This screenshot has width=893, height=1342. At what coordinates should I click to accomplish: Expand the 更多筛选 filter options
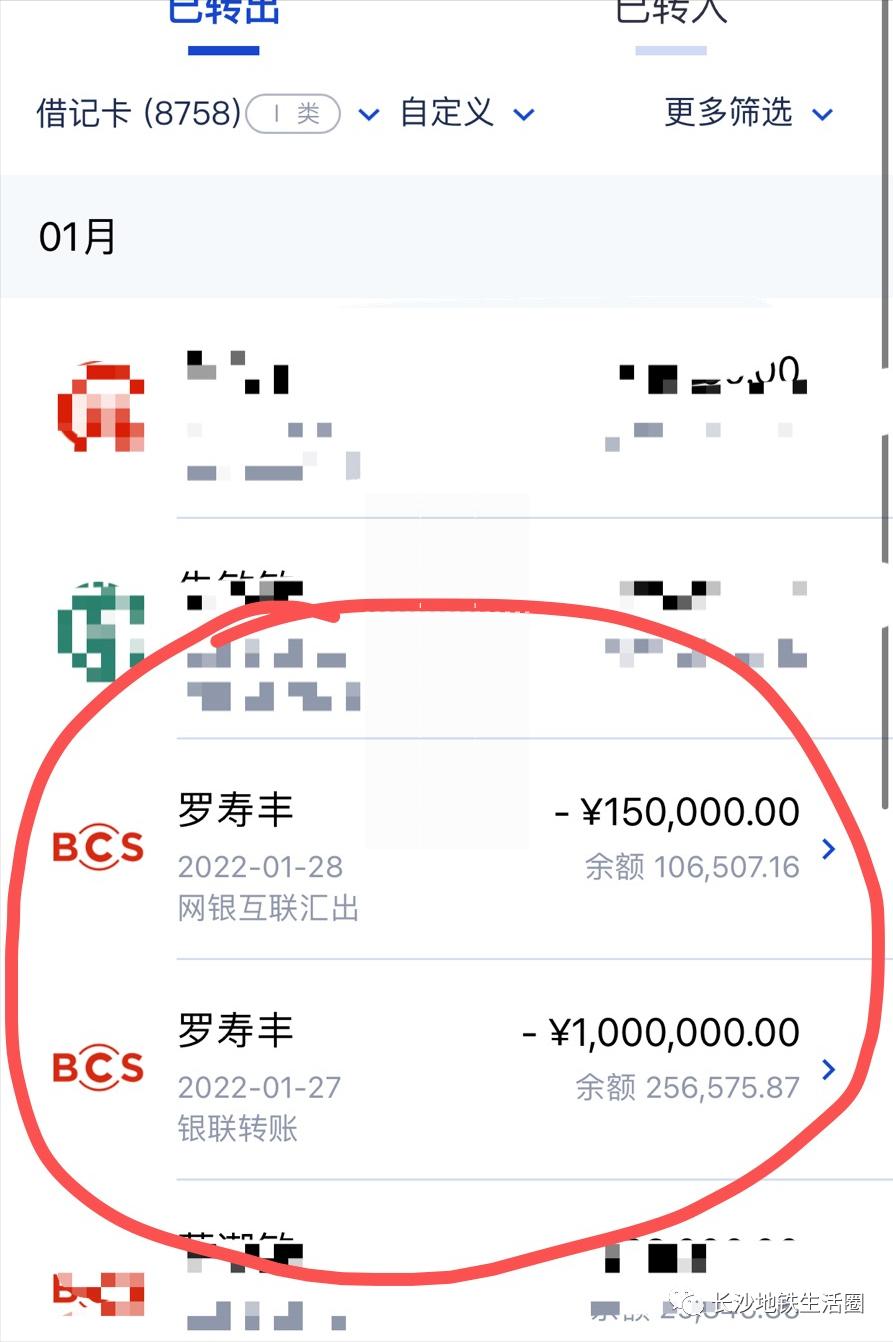pyautogui.click(x=748, y=113)
